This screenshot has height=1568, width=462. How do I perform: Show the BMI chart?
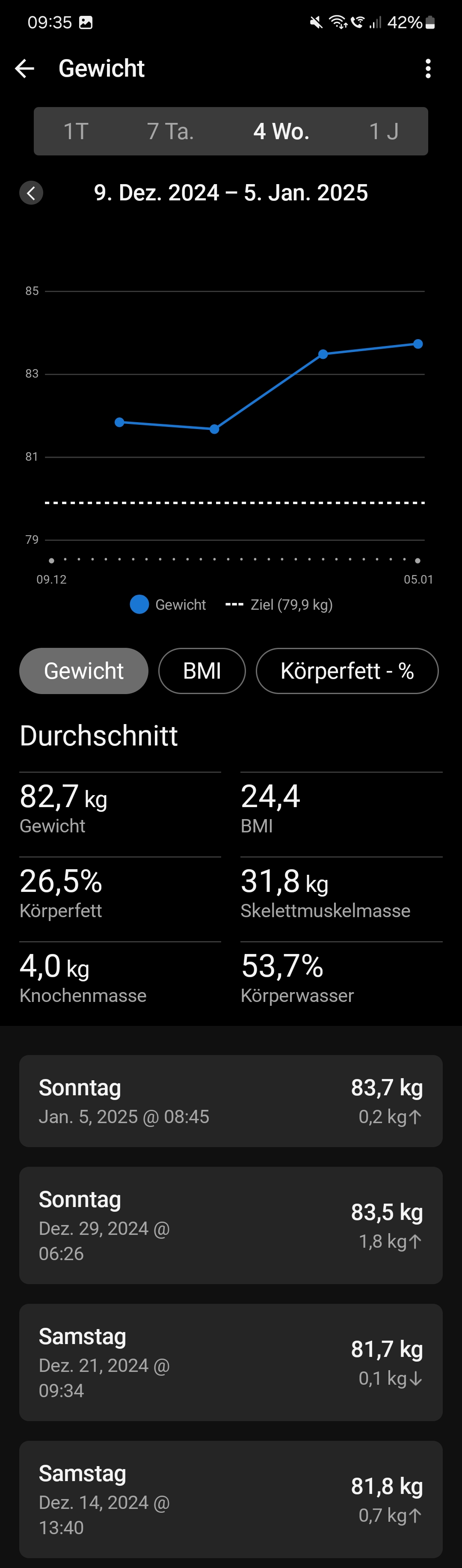(202, 671)
